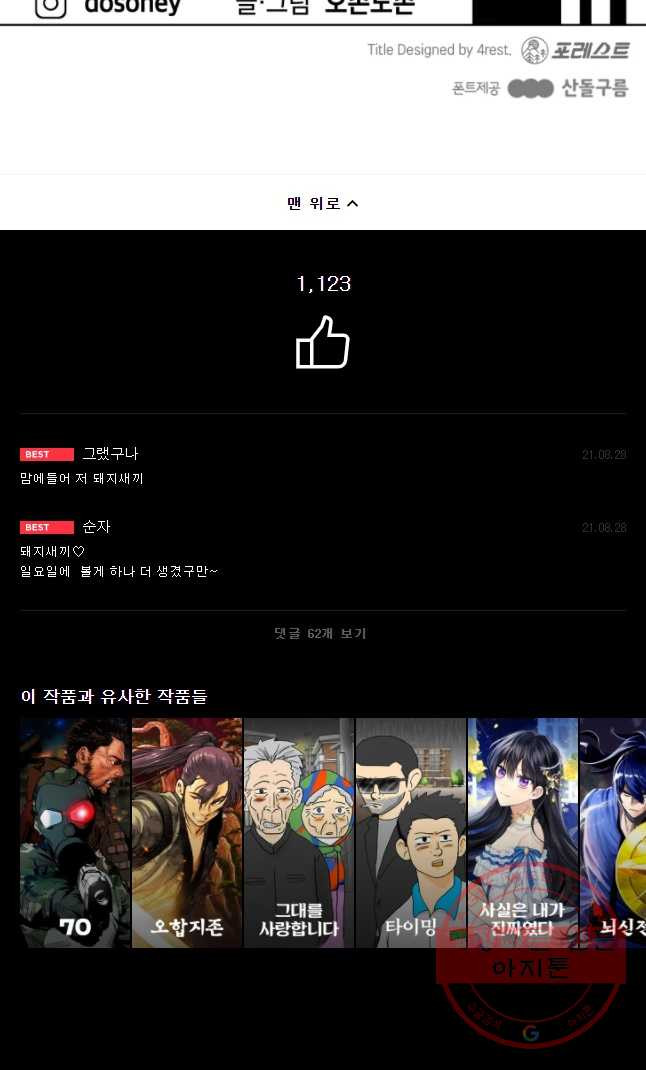Open 사실은 내가 진짜였다 webtoon
Image resolution: width=646 pixels, height=1070 pixels.
(x=523, y=832)
